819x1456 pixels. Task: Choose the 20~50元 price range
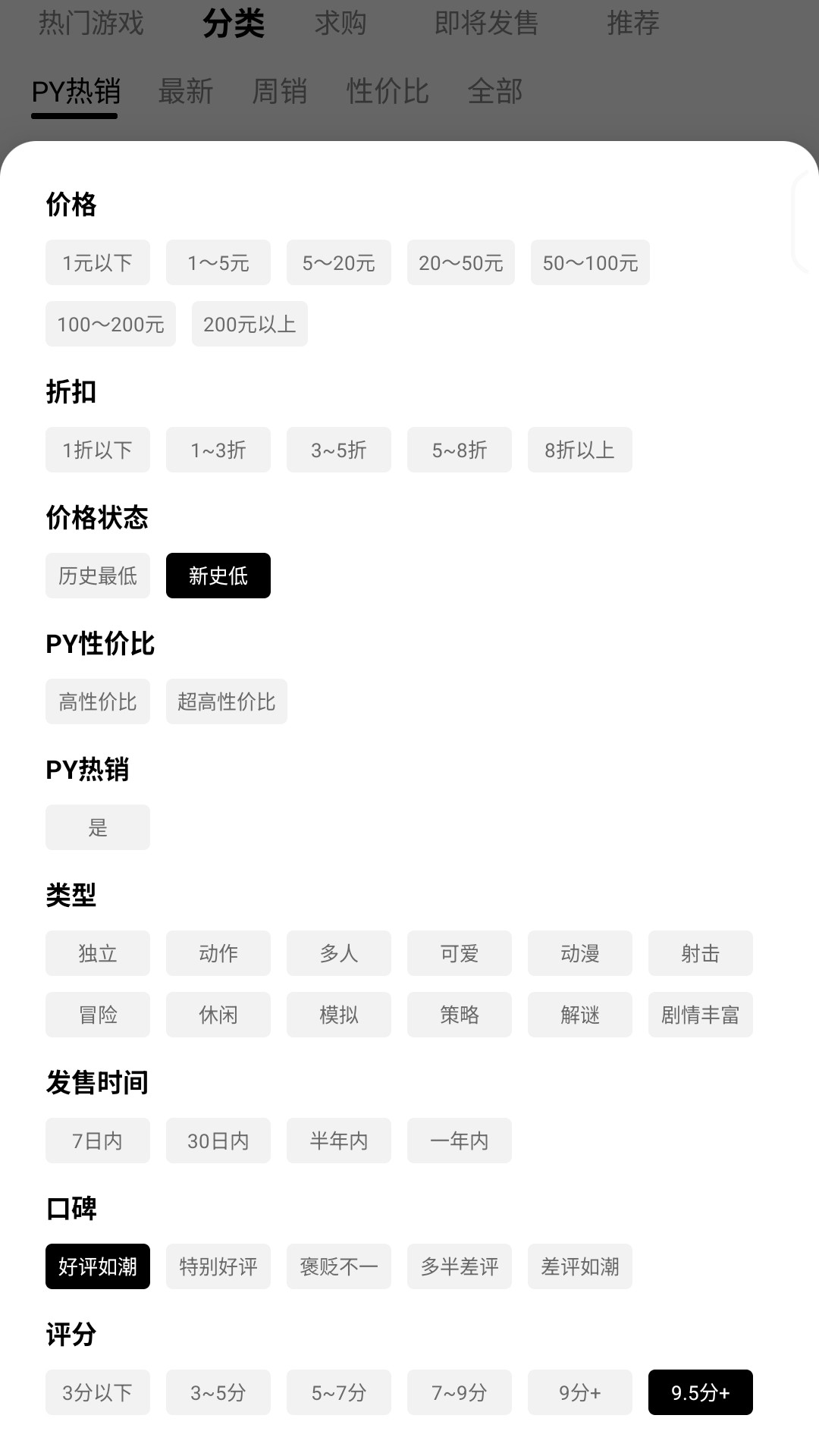pos(460,262)
